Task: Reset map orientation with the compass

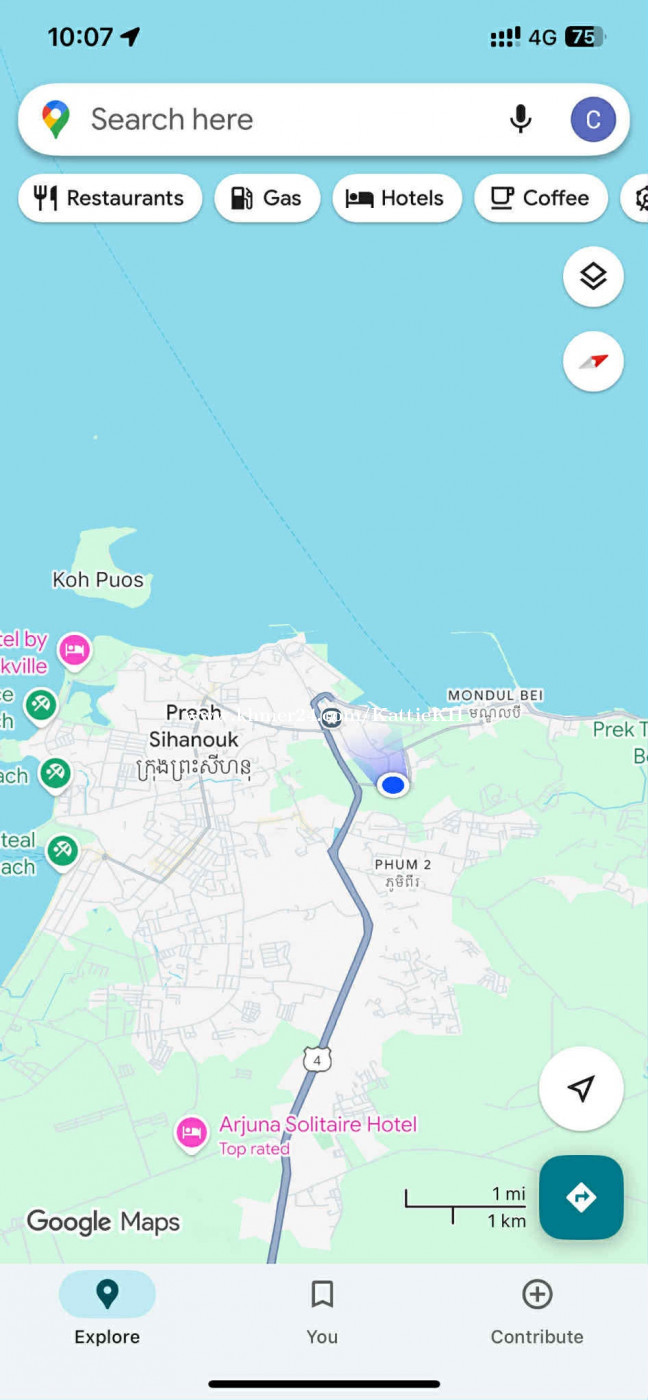Action: click(x=593, y=361)
